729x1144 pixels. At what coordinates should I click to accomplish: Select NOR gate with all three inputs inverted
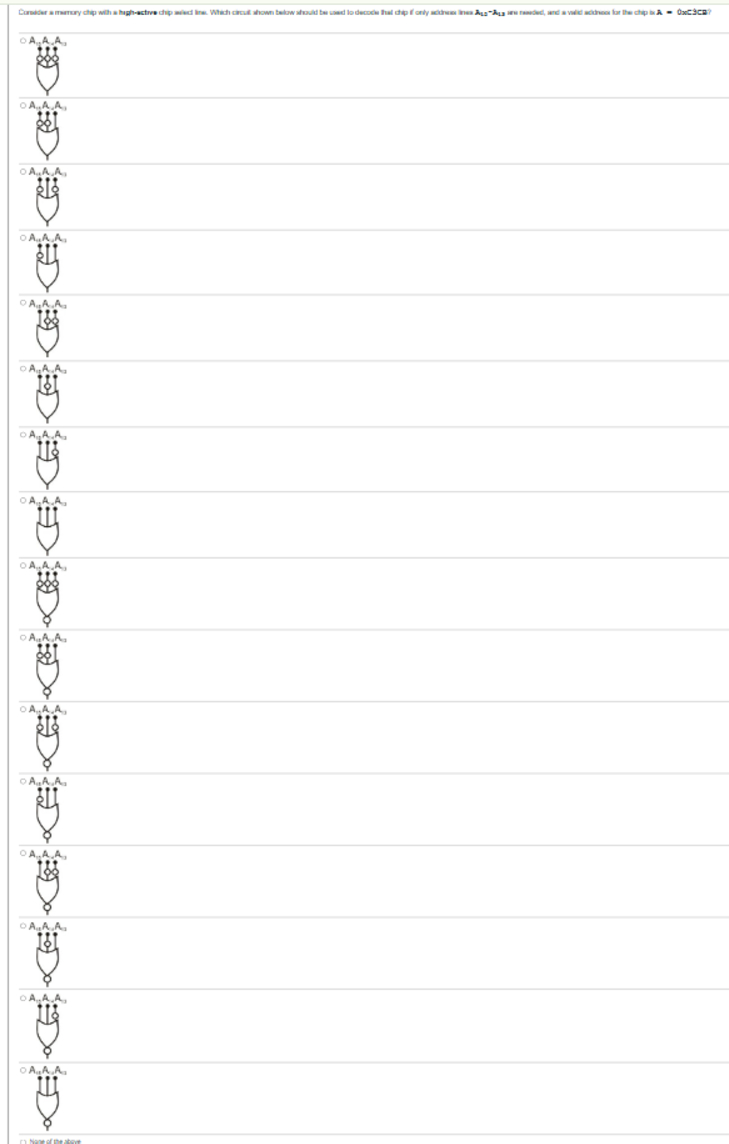21,565
